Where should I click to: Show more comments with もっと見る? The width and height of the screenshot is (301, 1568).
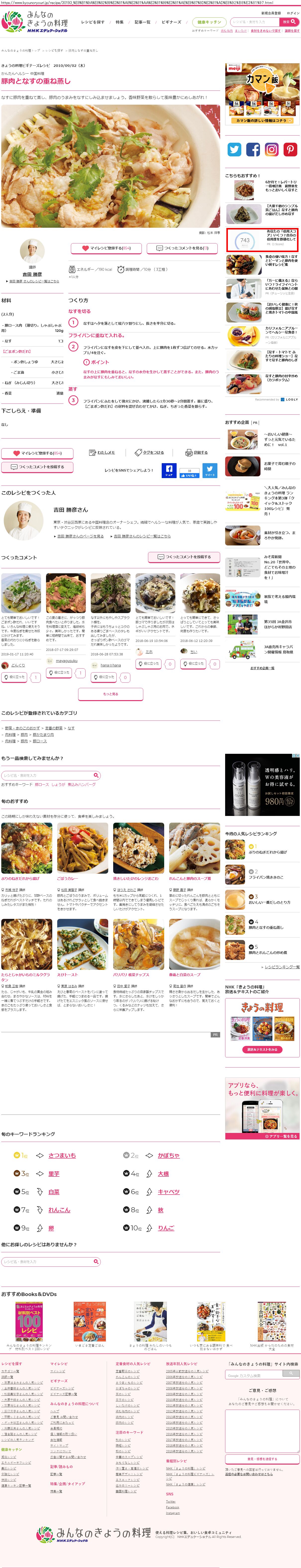110,694
